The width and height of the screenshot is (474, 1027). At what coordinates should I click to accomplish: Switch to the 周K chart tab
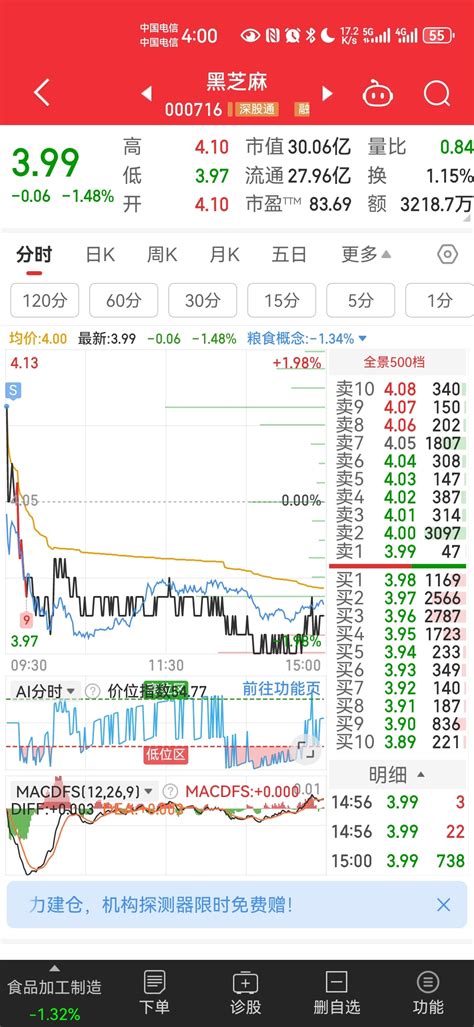click(162, 254)
